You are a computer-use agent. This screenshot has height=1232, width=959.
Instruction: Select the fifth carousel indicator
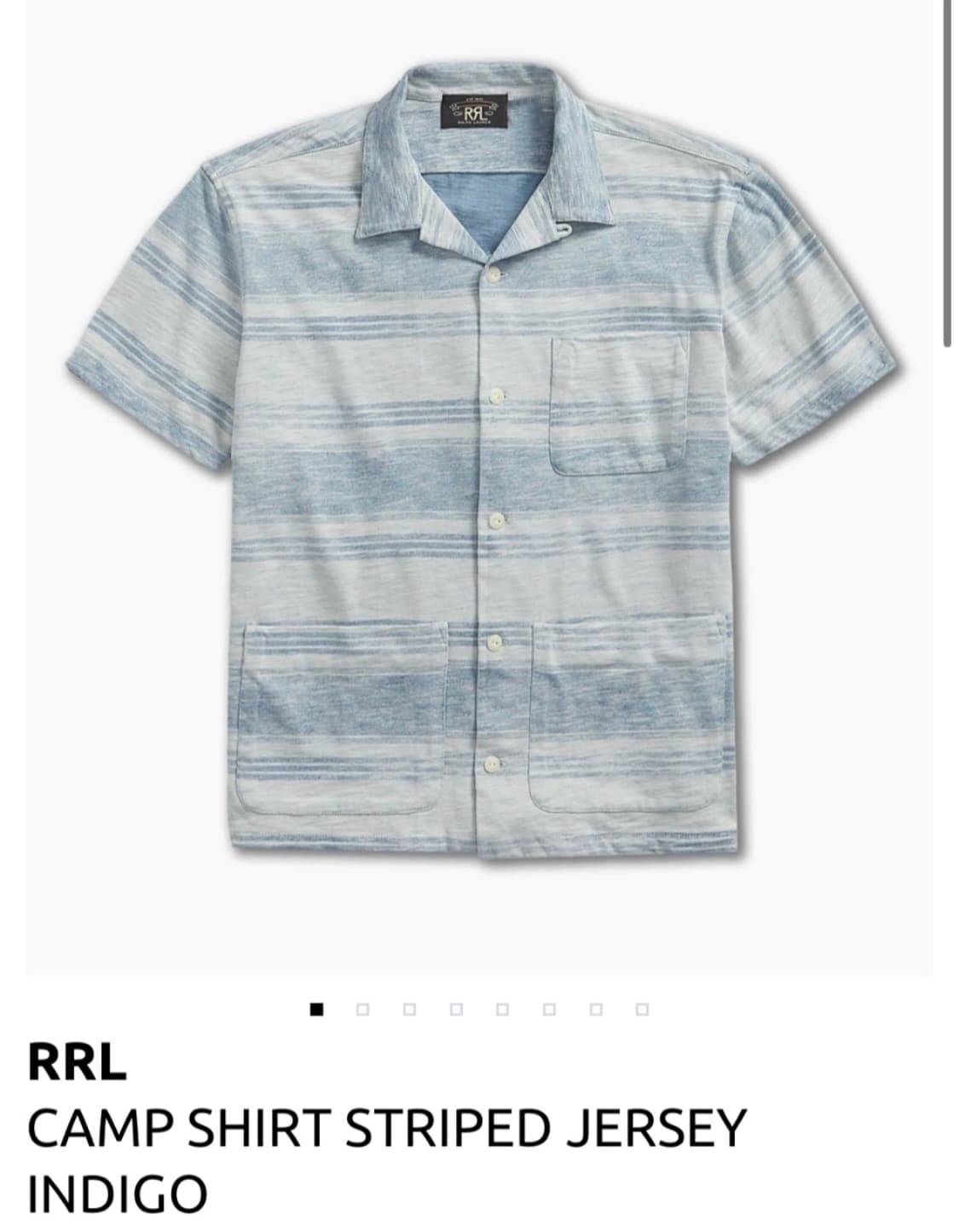500,1011
